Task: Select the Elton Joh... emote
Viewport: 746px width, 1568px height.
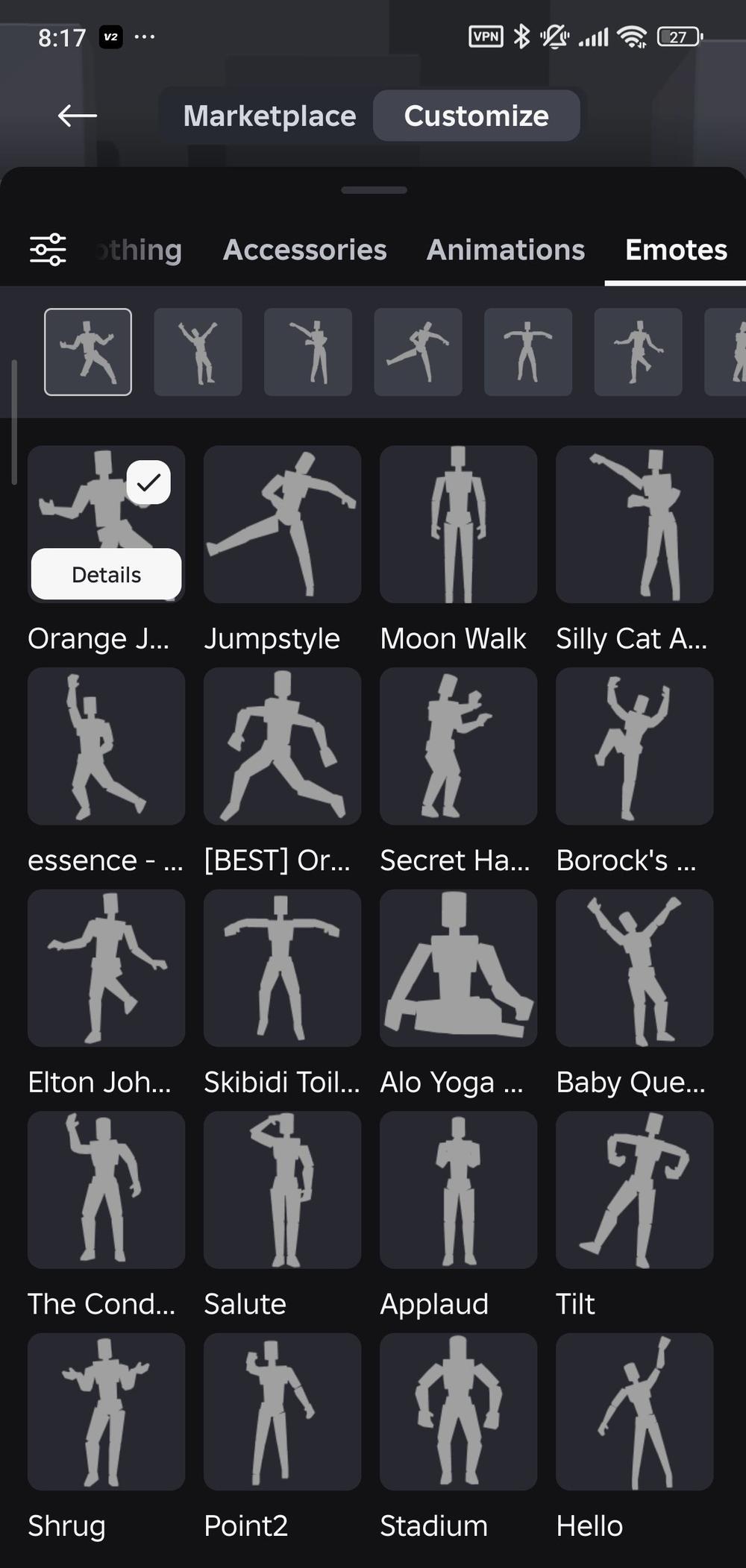Action: (x=106, y=967)
